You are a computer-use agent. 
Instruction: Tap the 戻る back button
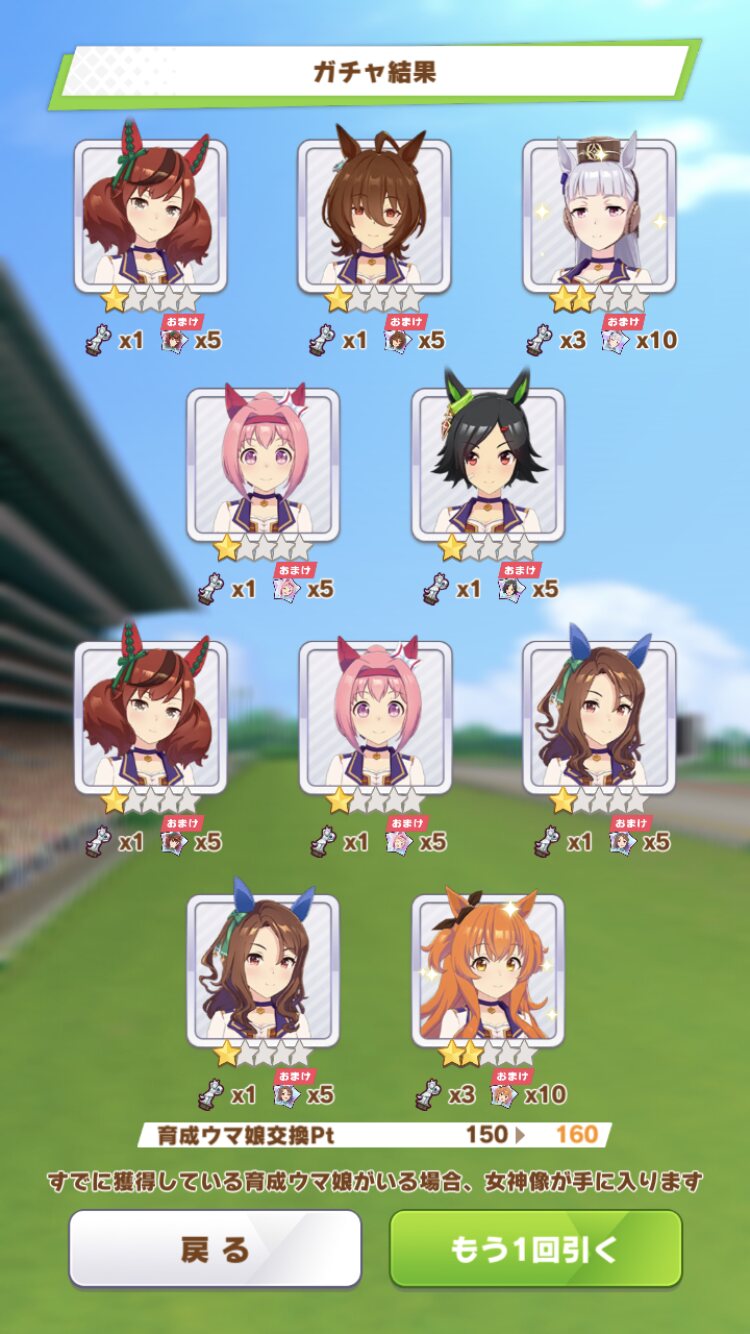click(215, 1248)
